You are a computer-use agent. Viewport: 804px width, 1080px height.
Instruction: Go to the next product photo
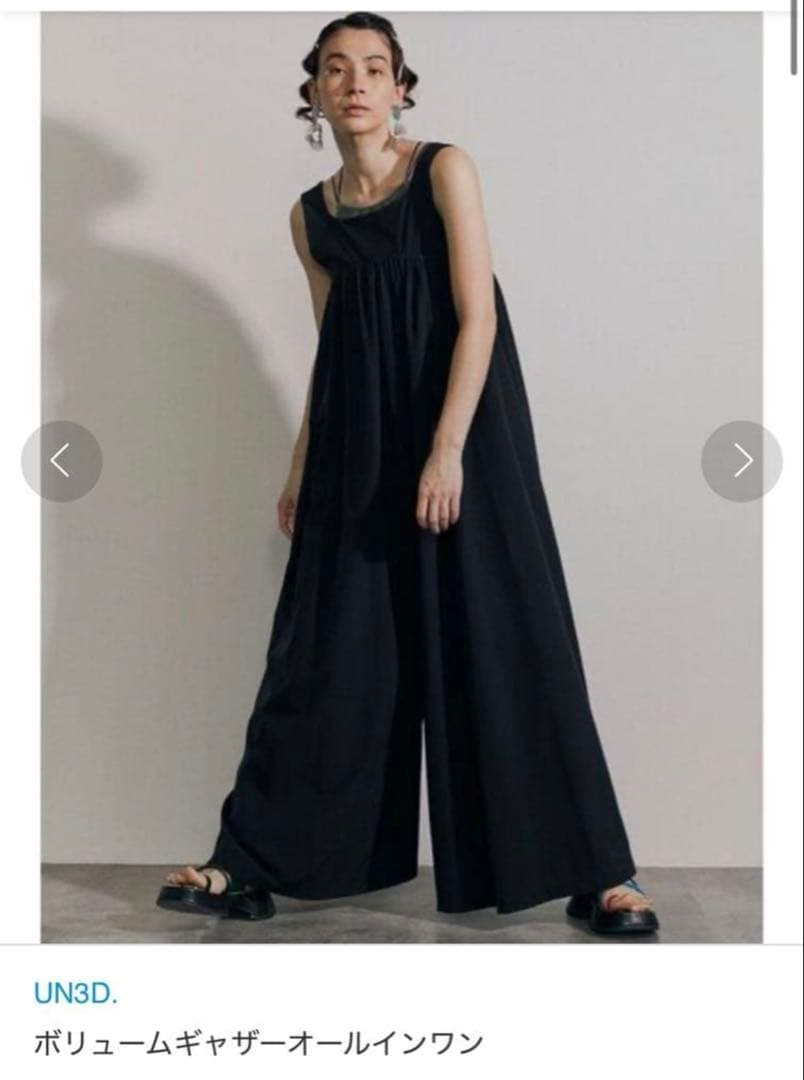(x=742, y=461)
